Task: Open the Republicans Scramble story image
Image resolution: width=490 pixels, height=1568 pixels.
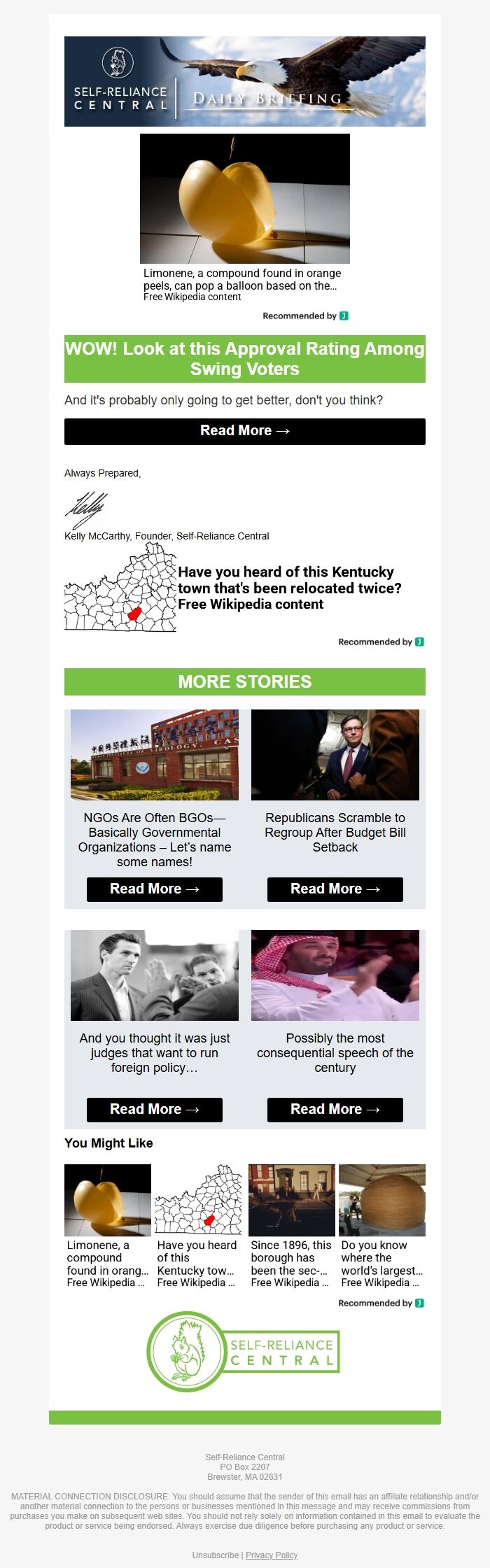Action: [335, 755]
